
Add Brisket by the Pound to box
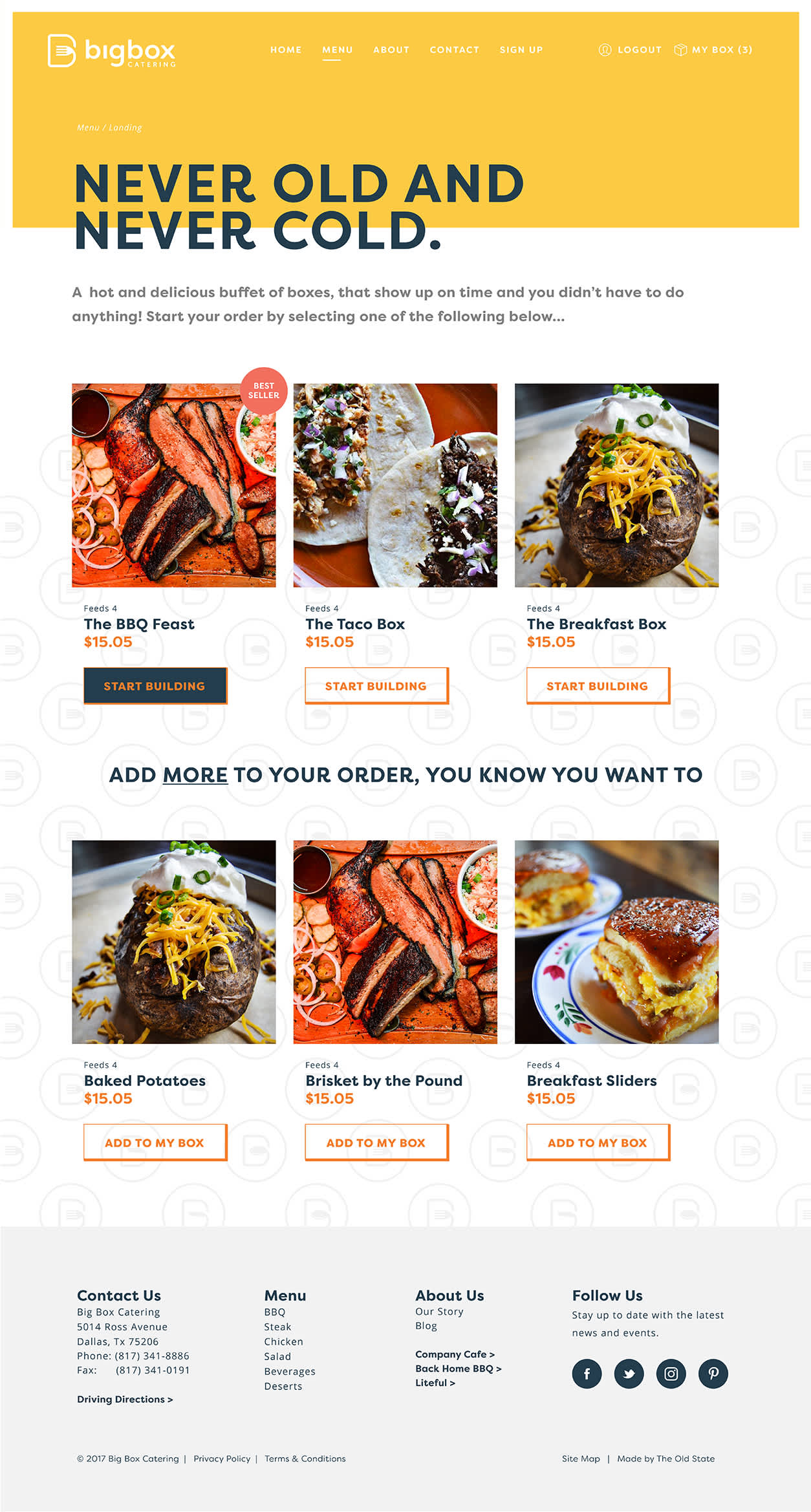(x=376, y=1142)
